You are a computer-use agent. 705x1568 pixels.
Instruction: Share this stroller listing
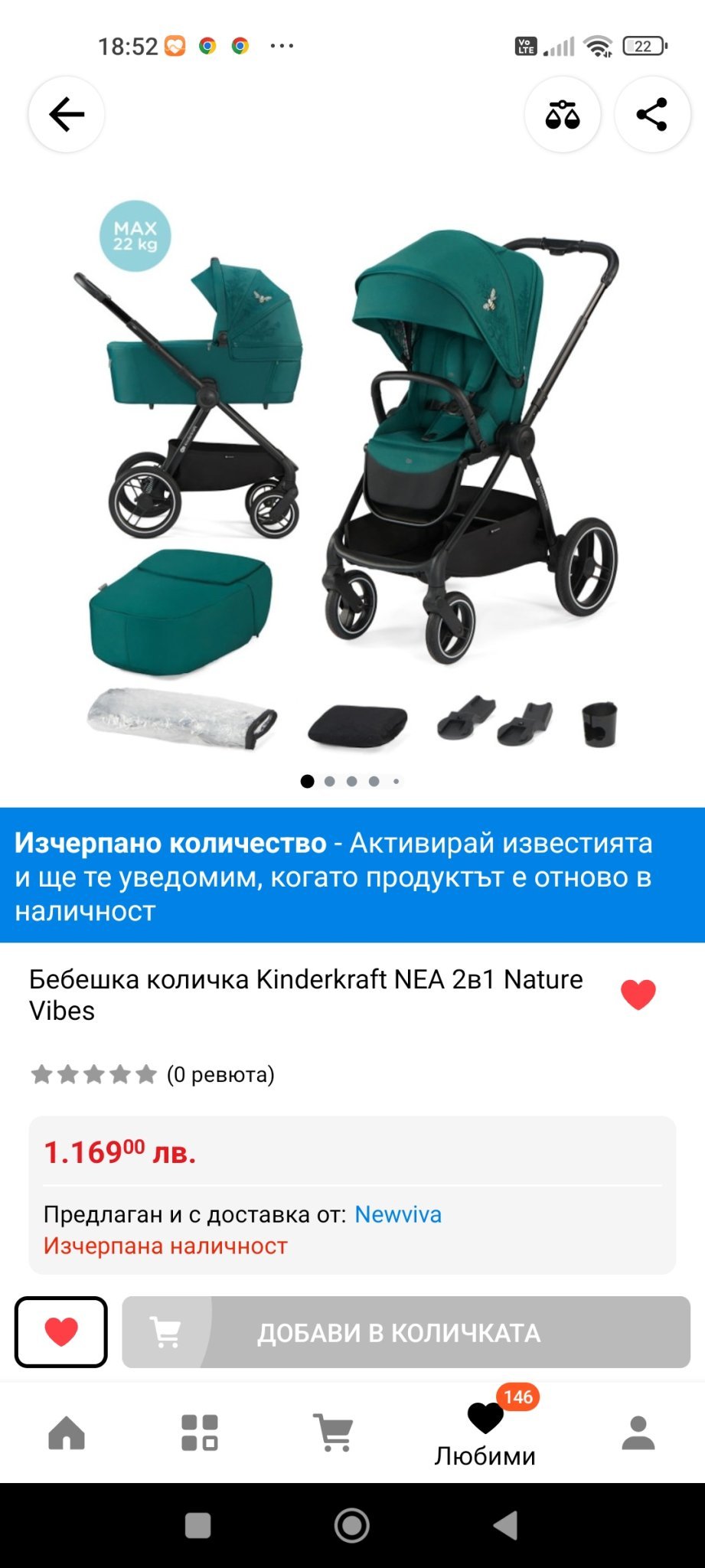click(x=652, y=115)
